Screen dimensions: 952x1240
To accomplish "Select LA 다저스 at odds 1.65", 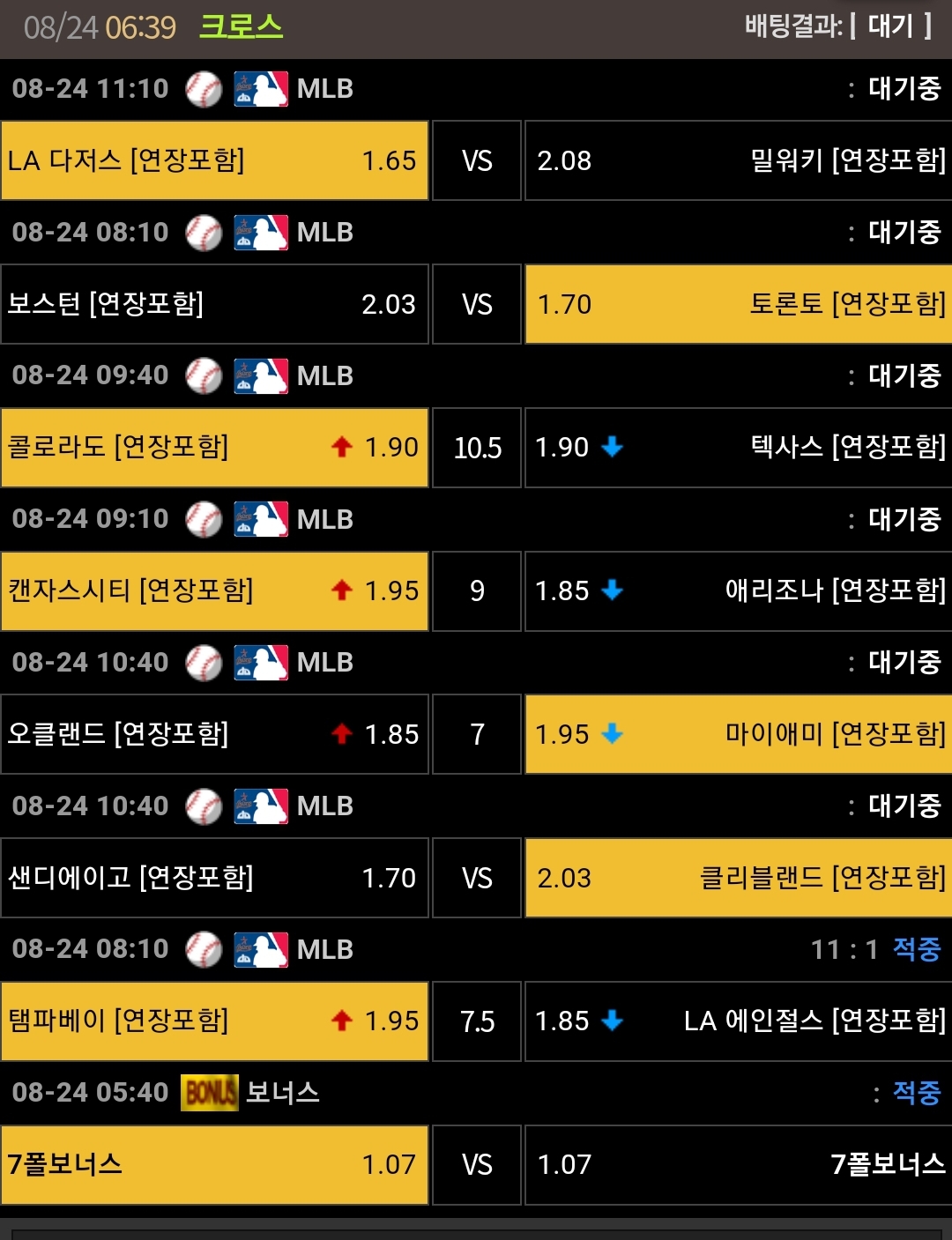I will coord(215,160).
